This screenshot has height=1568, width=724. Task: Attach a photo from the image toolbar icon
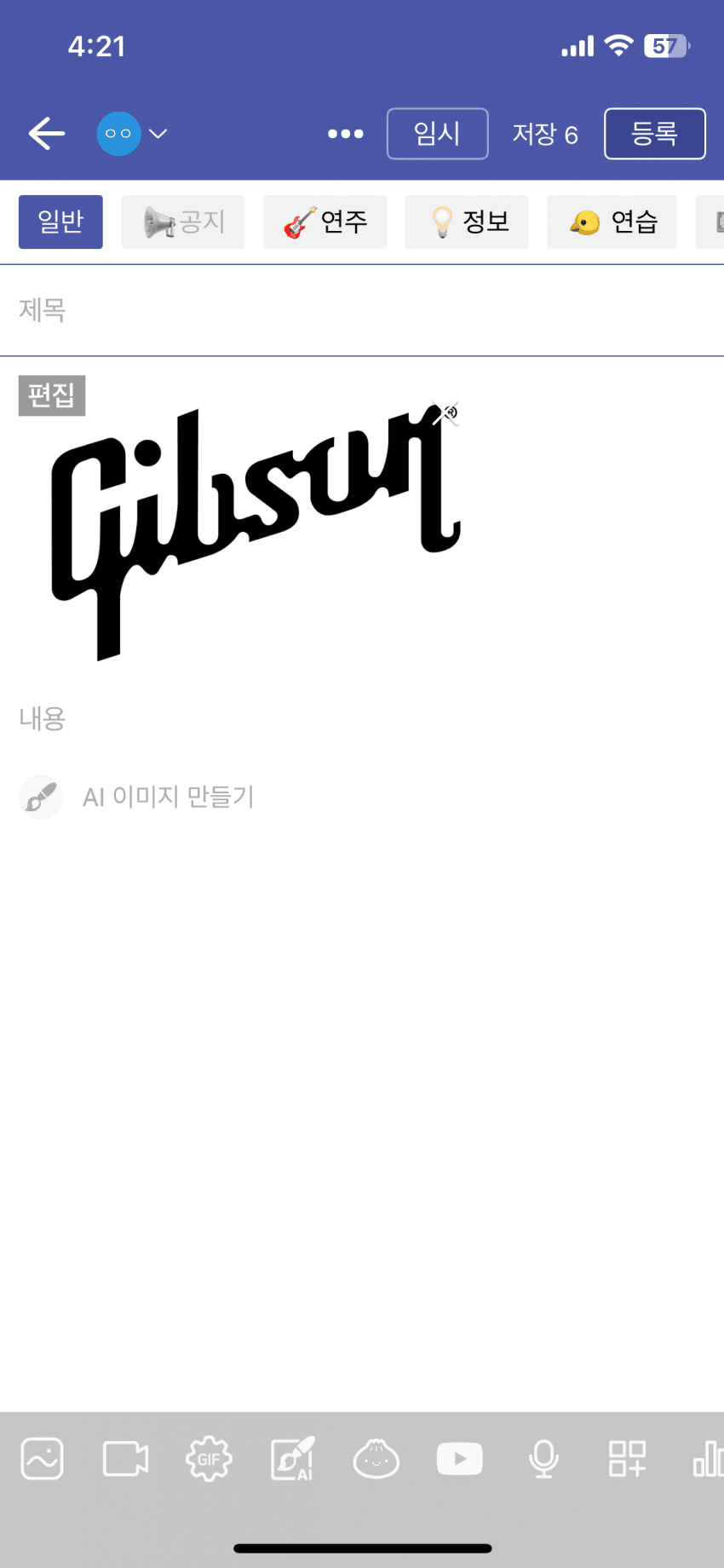[43, 1459]
